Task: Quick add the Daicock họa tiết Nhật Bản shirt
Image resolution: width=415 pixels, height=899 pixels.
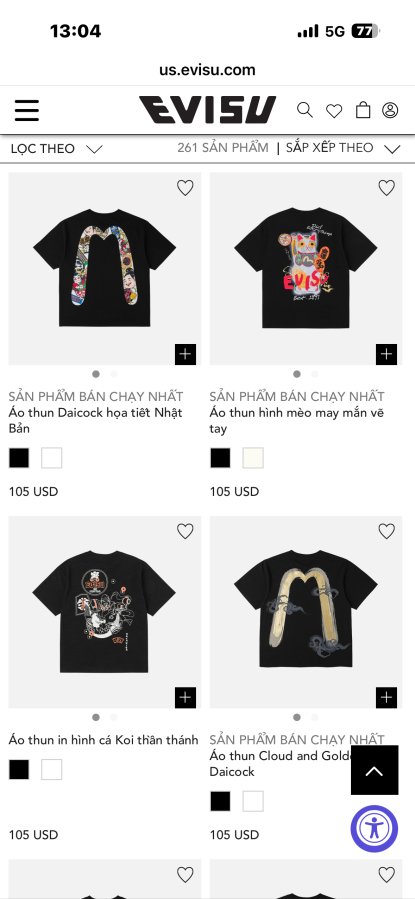Action: [185, 354]
